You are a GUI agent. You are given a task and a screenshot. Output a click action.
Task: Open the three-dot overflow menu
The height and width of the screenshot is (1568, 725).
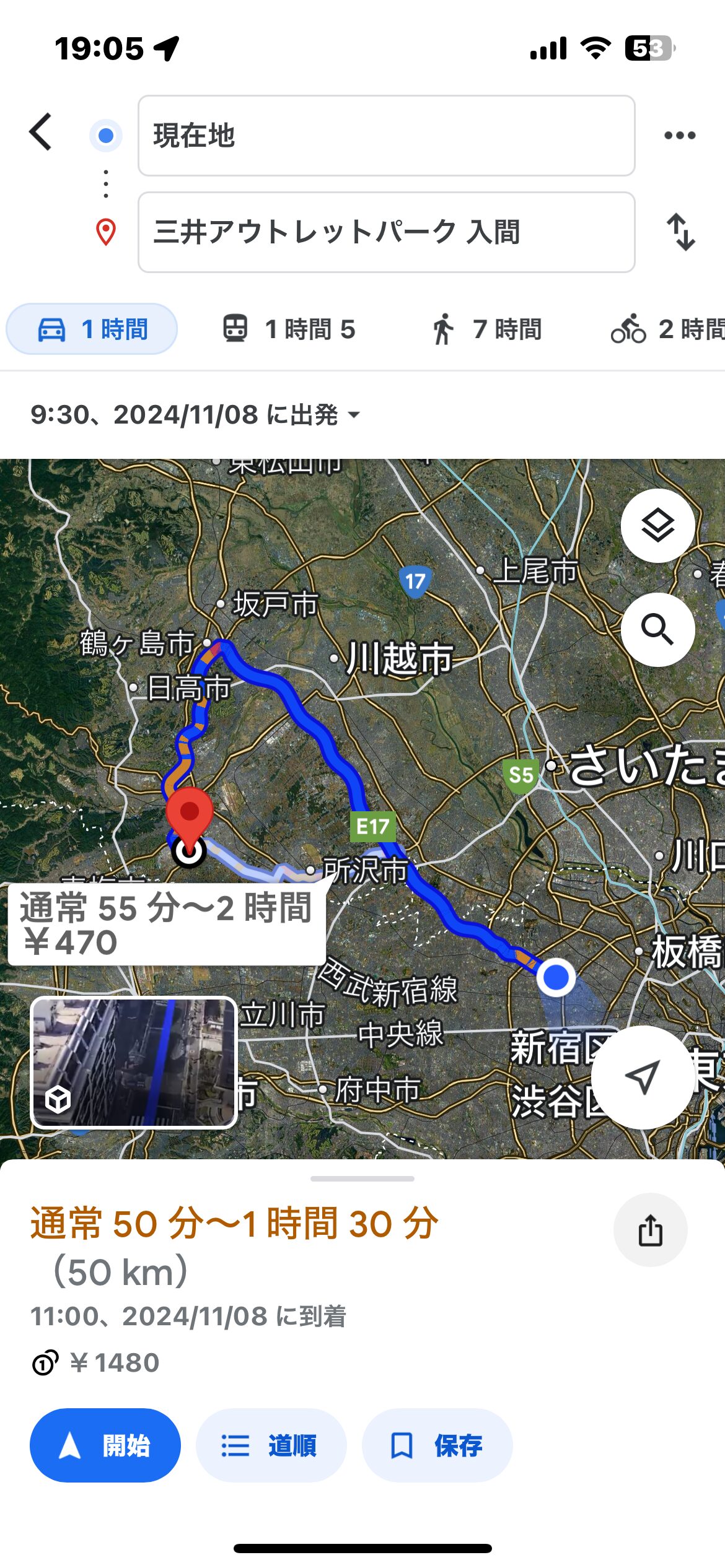tap(680, 135)
